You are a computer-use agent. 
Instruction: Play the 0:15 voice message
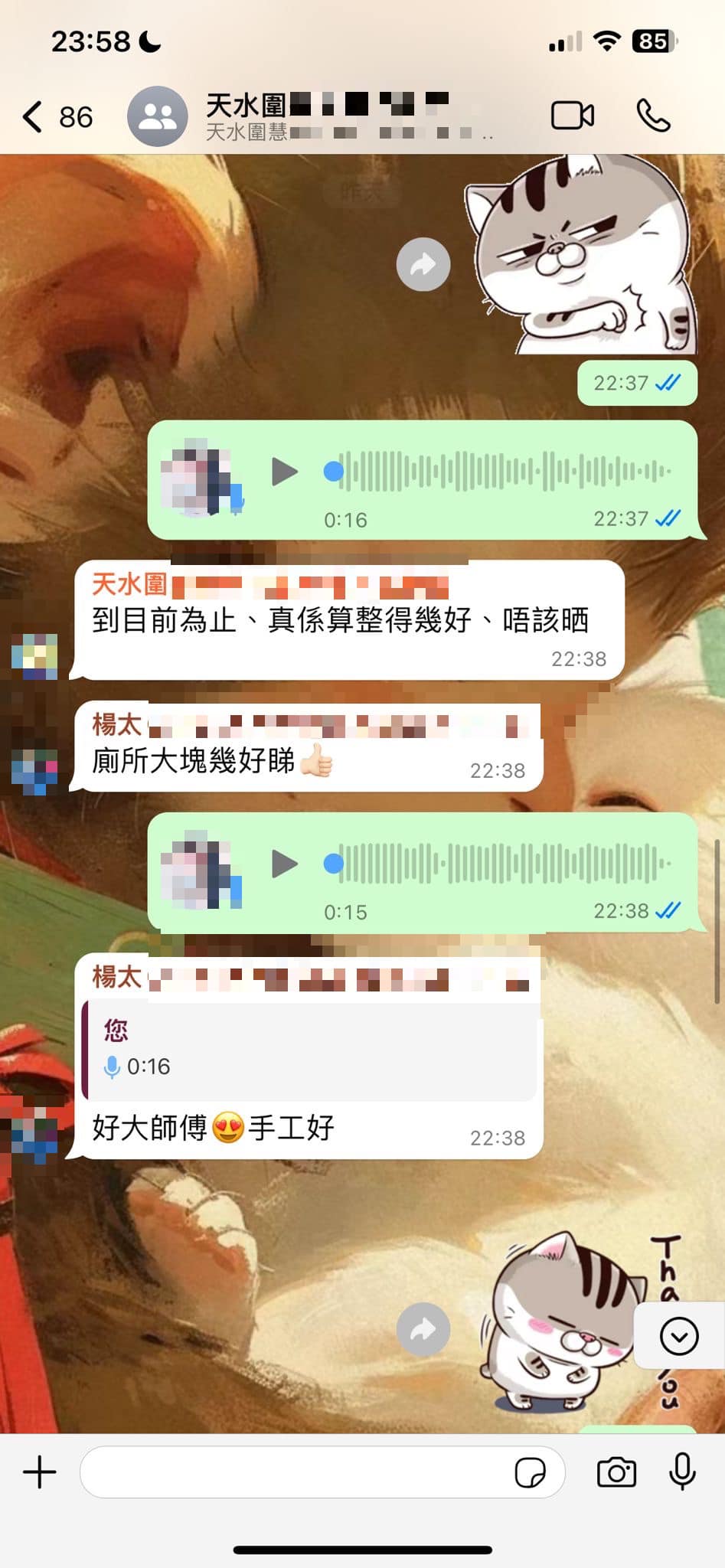click(x=285, y=864)
